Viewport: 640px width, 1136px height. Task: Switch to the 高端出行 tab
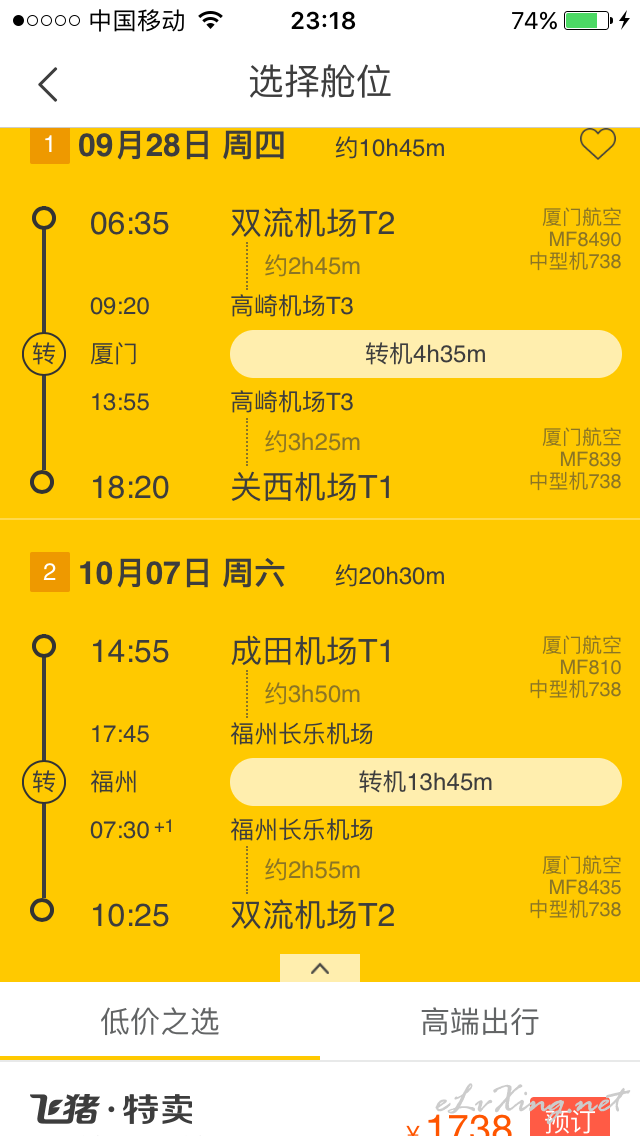pyautogui.click(x=480, y=1022)
